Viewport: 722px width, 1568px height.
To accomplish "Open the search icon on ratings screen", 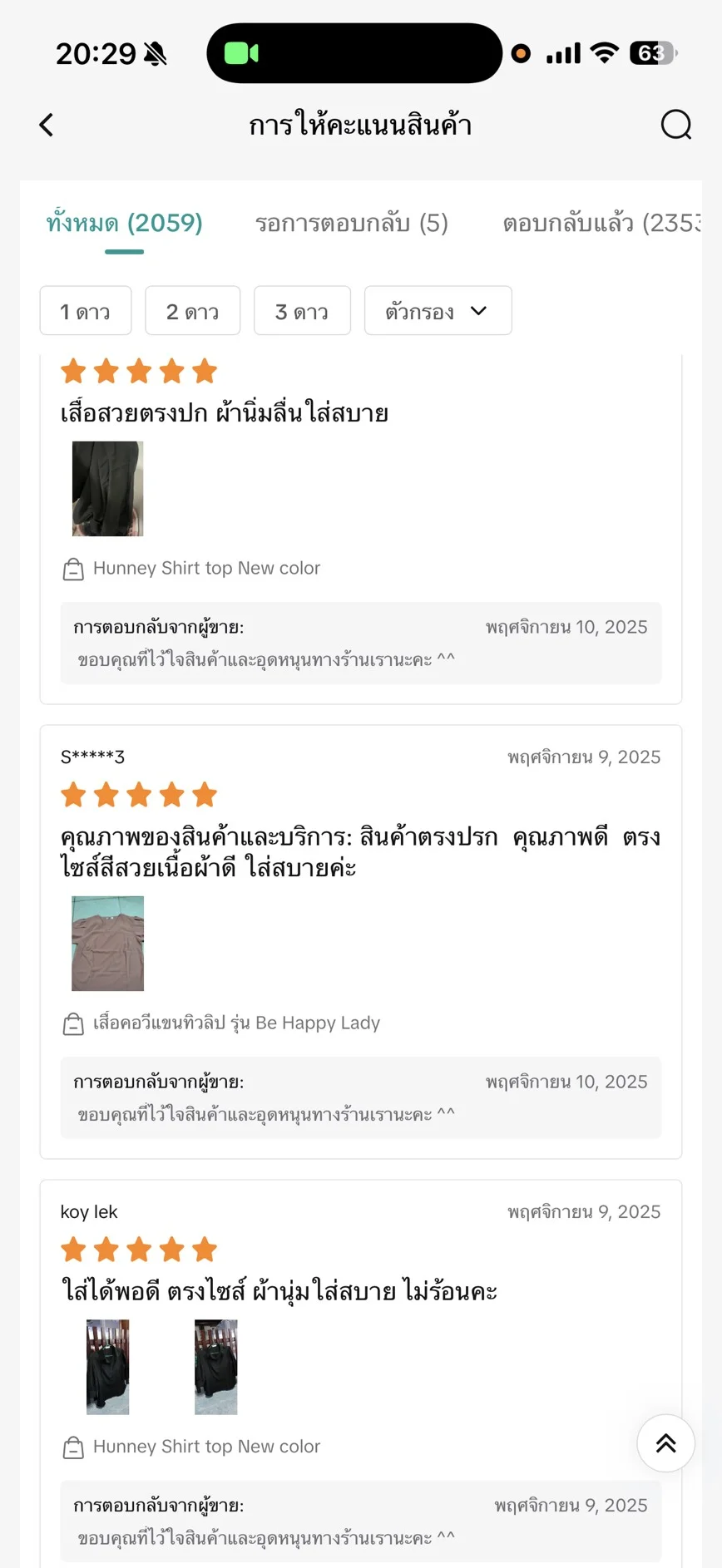I will pyautogui.click(x=675, y=125).
